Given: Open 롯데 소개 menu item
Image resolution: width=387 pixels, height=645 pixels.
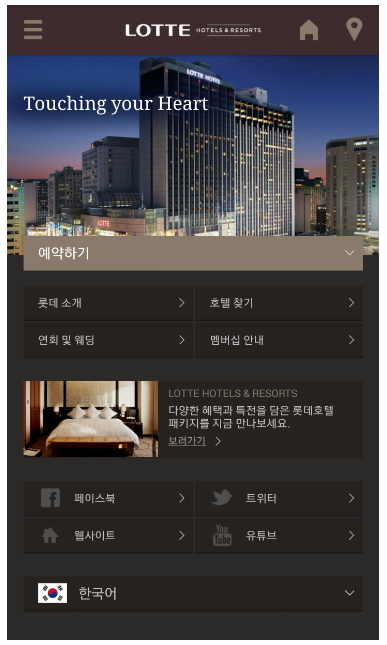Looking at the screenshot, I should (x=108, y=303).
